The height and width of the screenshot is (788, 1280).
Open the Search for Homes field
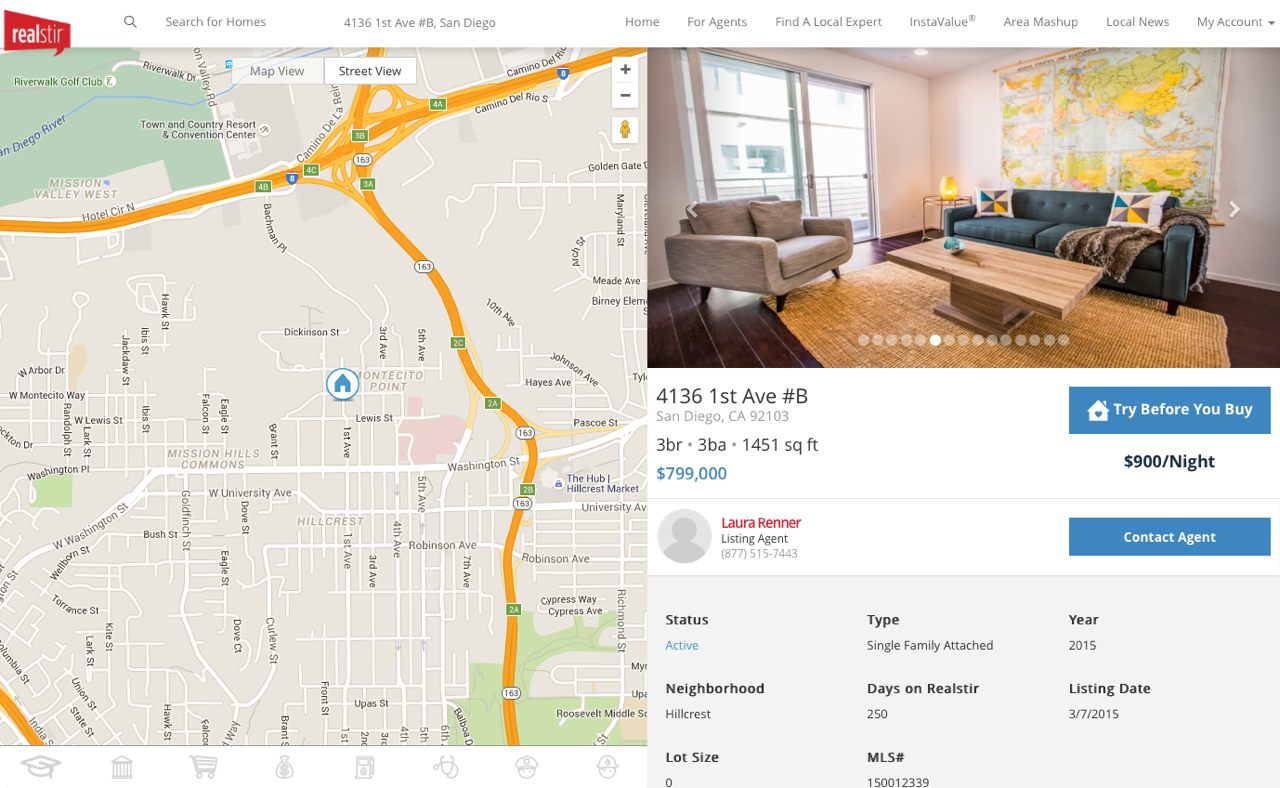pos(215,22)
